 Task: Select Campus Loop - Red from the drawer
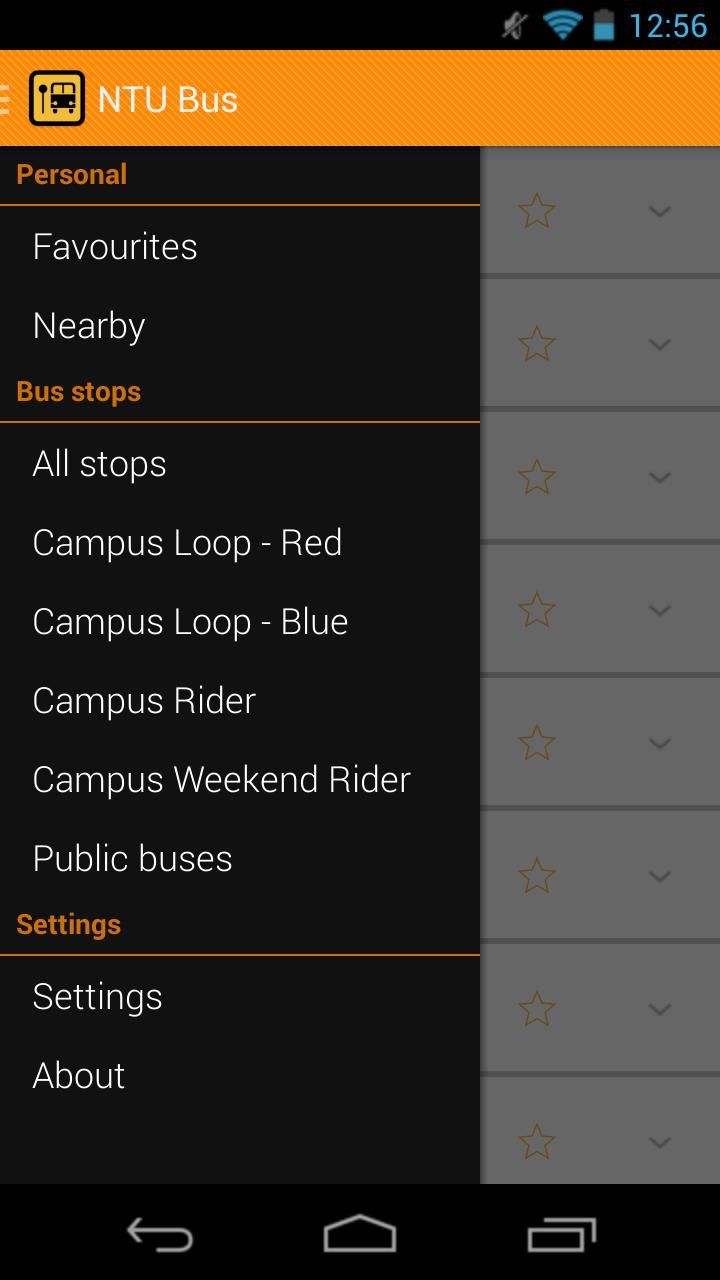pyautogui.click(x=188, y=542)
